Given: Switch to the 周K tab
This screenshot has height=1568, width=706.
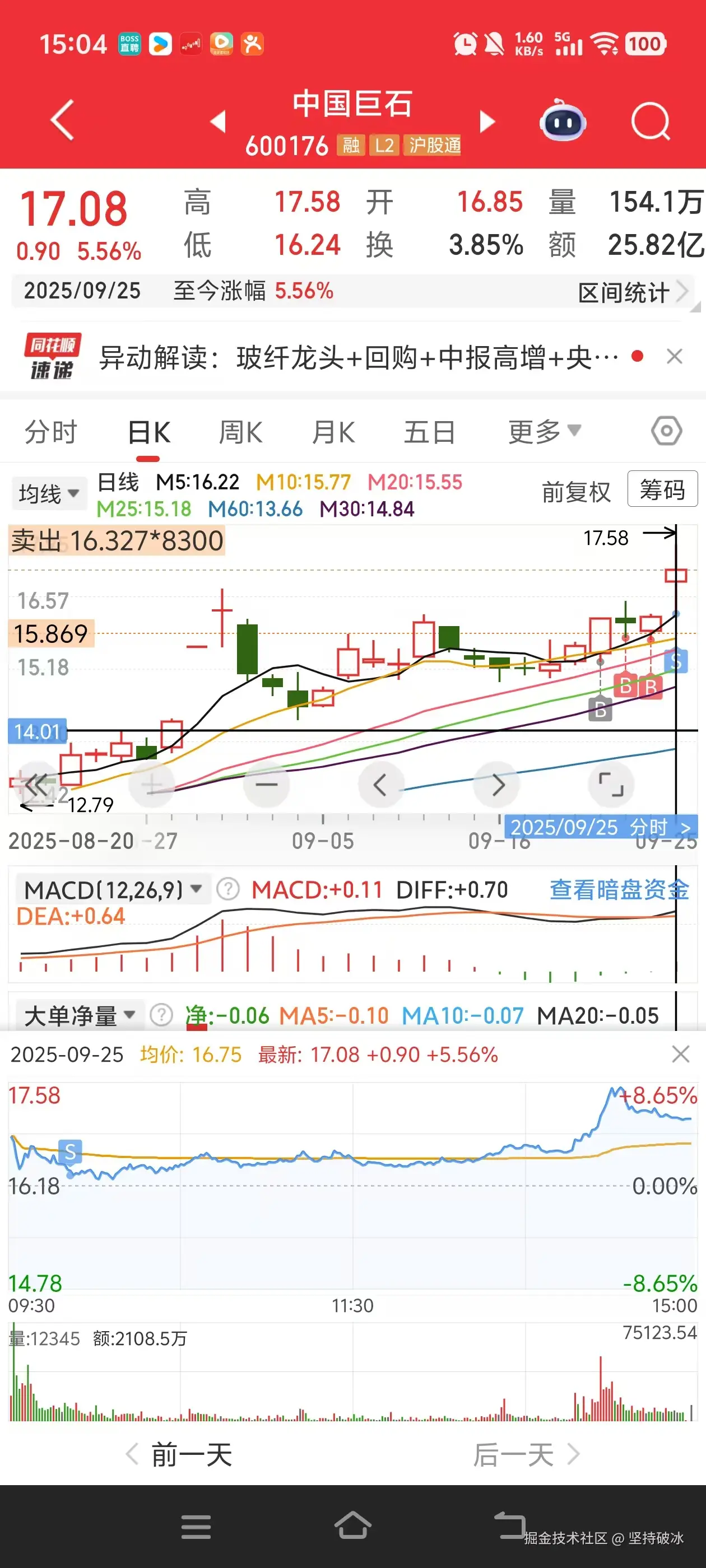Looking at the screenshot, I should [240, 432].
